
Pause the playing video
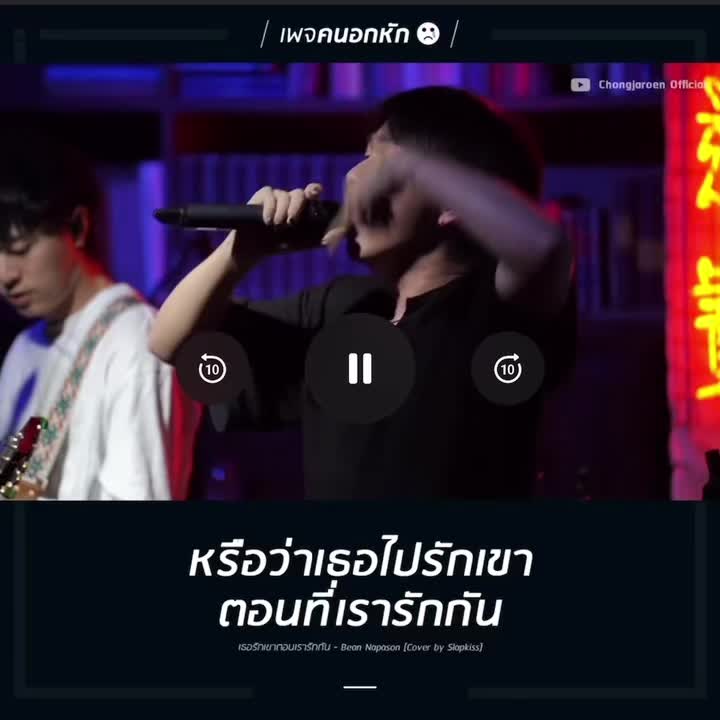(360, 368)
